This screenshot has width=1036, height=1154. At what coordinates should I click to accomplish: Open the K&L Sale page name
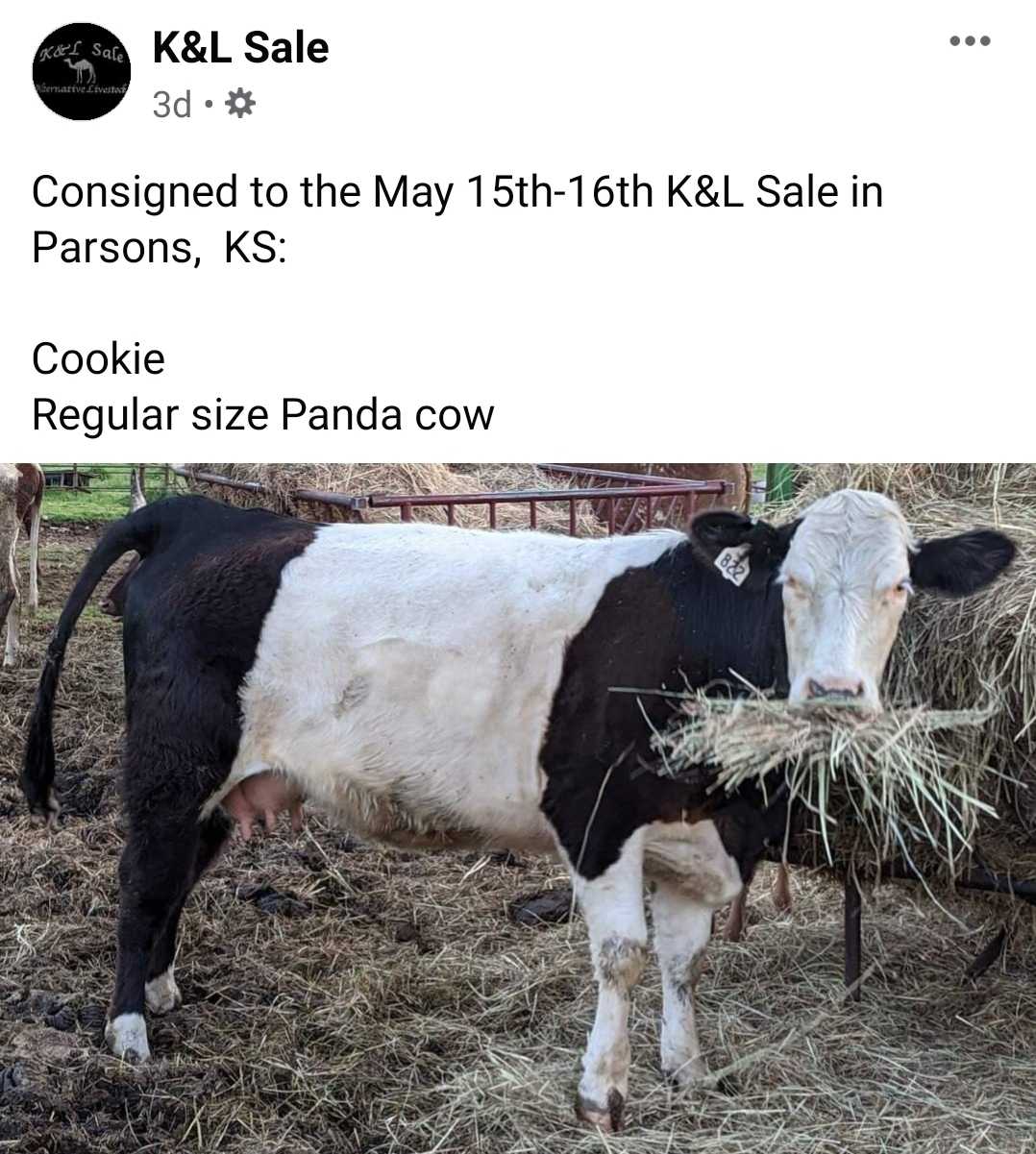click(x=240, y=47)
